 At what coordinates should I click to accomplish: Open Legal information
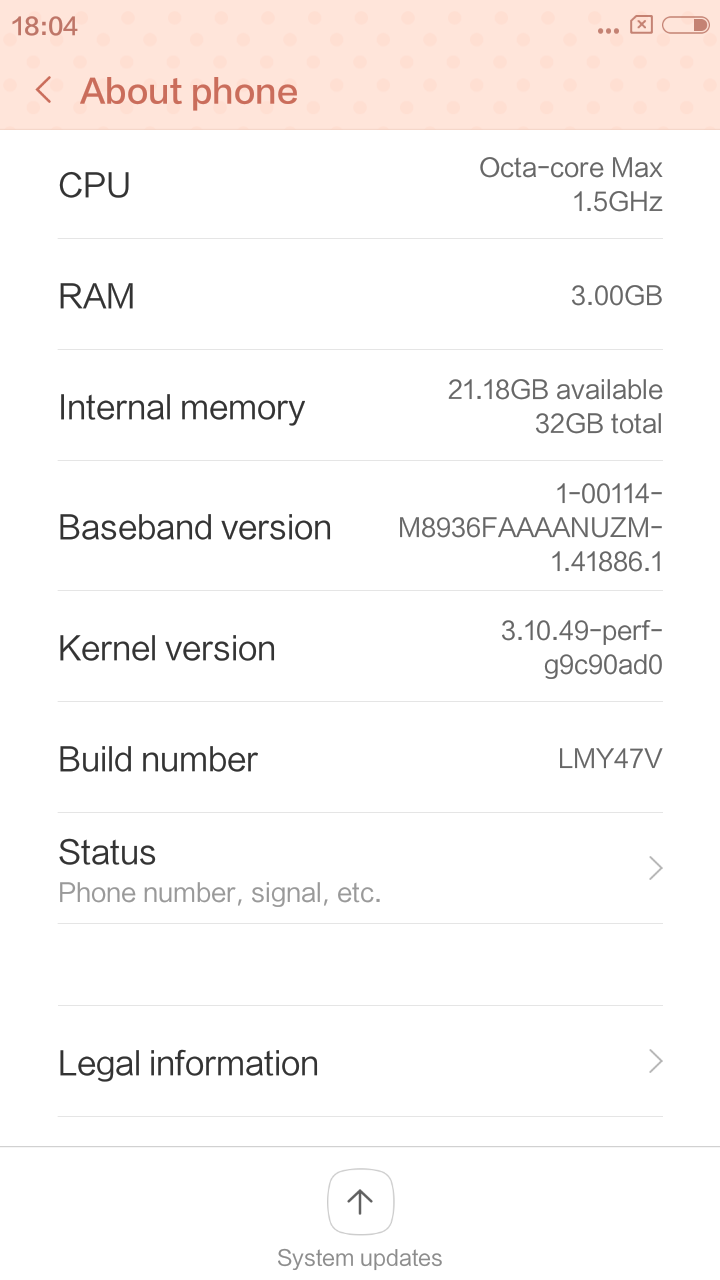pyautogui.click(x=360, y=1061)
